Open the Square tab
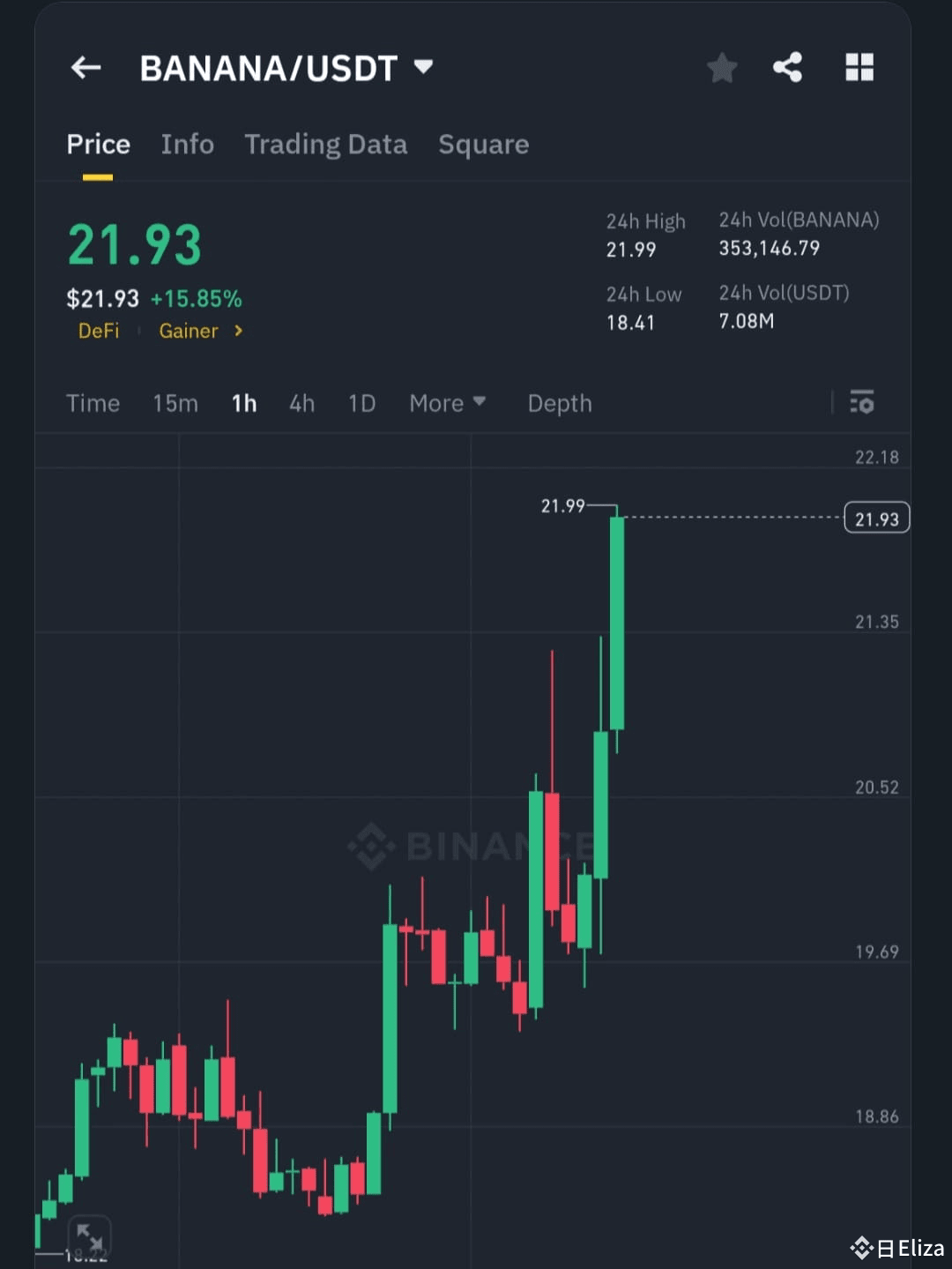The height and width of the screenshot is (1269, 952). pos(483,144)
